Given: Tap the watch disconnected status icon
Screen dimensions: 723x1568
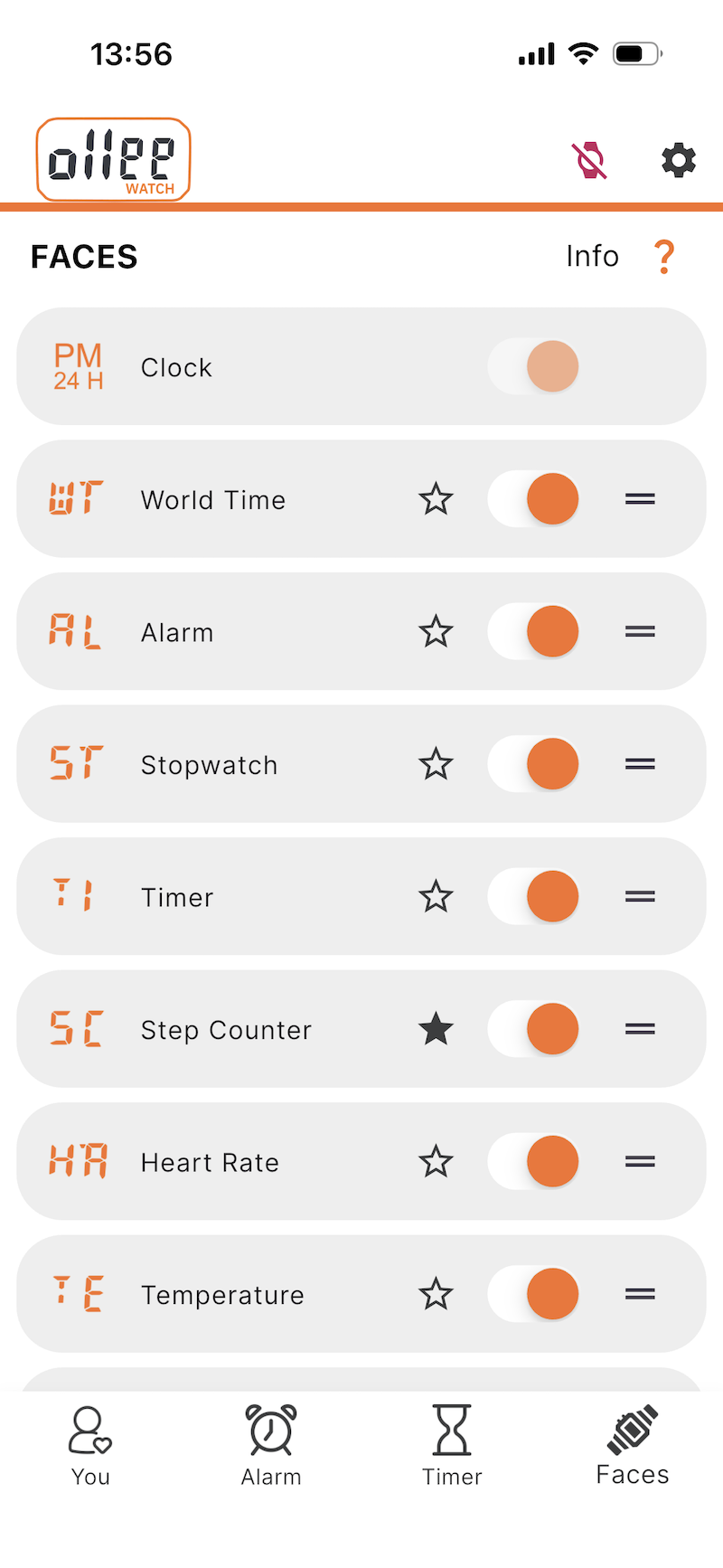Looking at the screenshot, I should (589, 160).
